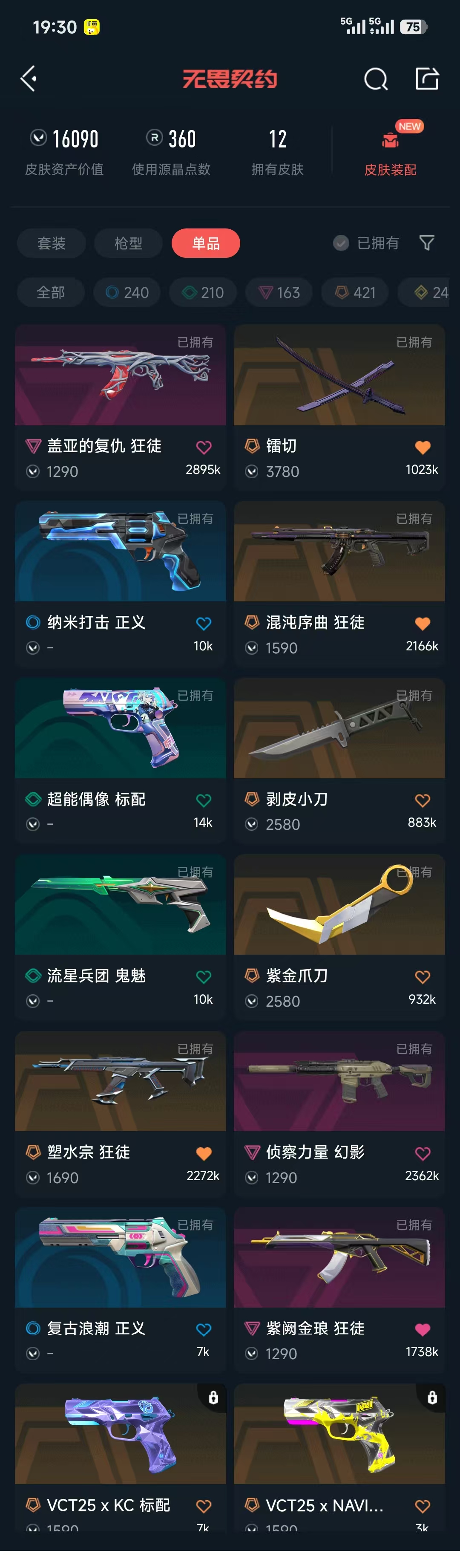Filter by the 421 rarity chip
This screenshot has width=460, height=1568.
click(x=355, y=293)
